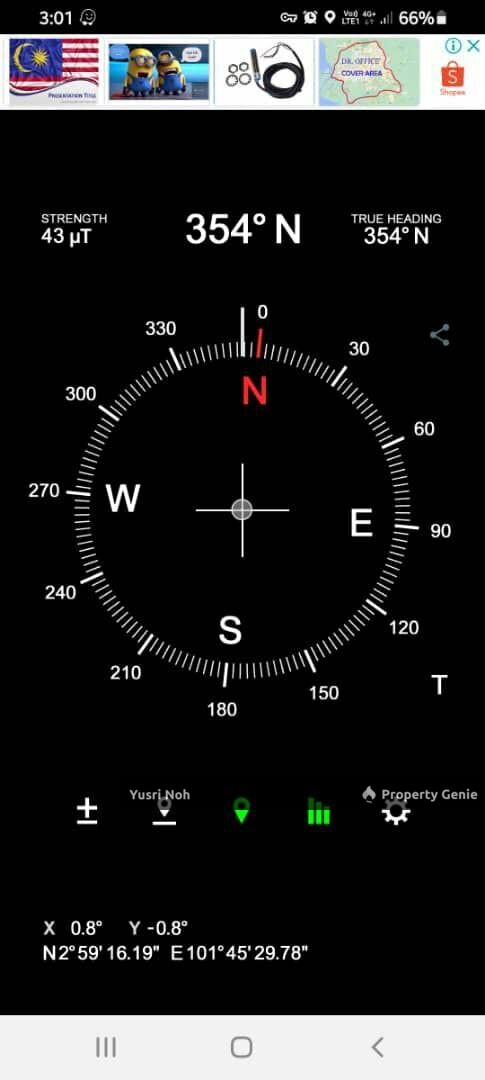The image size is (485, 1080).
Task: Tap the plus-minus calibration icon
Action: point(86,812)
